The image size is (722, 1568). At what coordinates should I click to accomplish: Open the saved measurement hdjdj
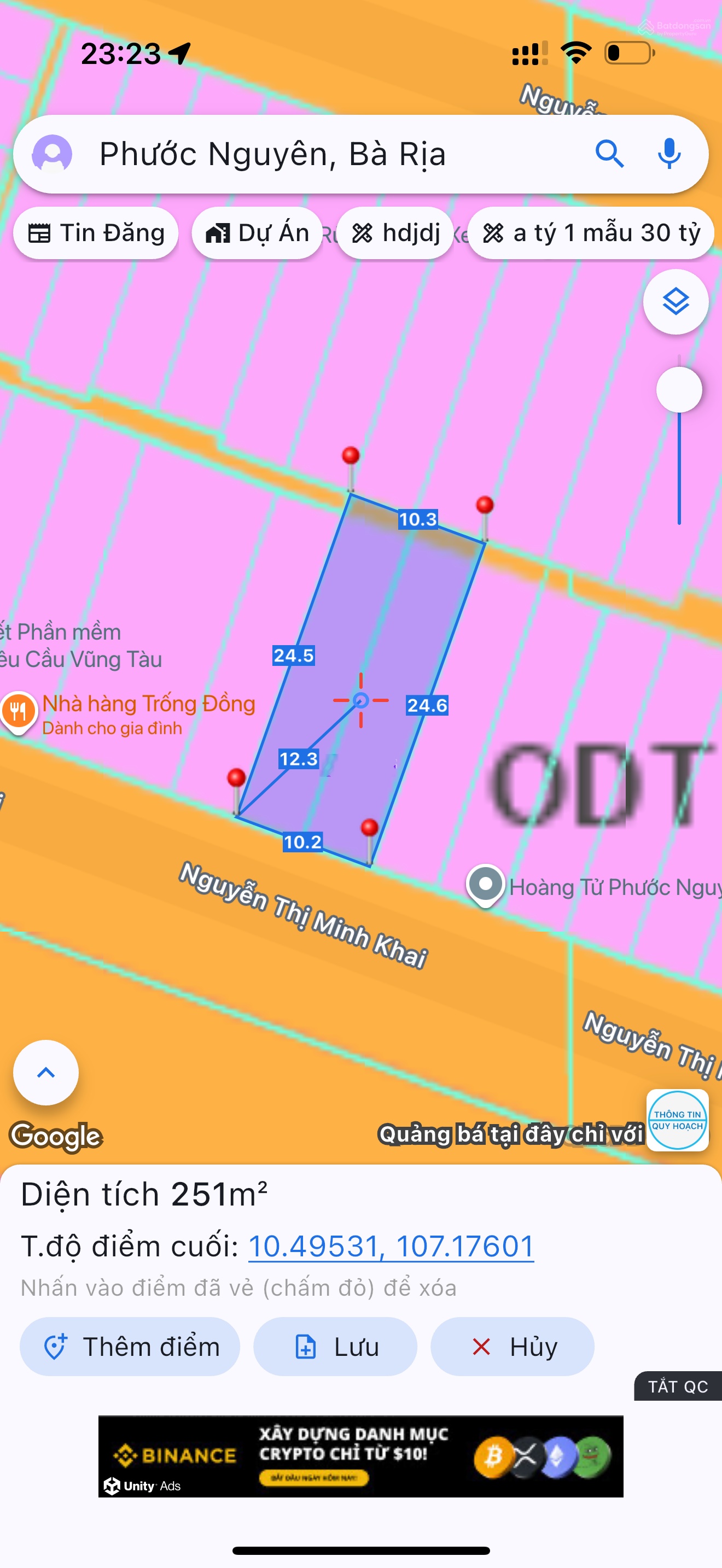(395, 233)
